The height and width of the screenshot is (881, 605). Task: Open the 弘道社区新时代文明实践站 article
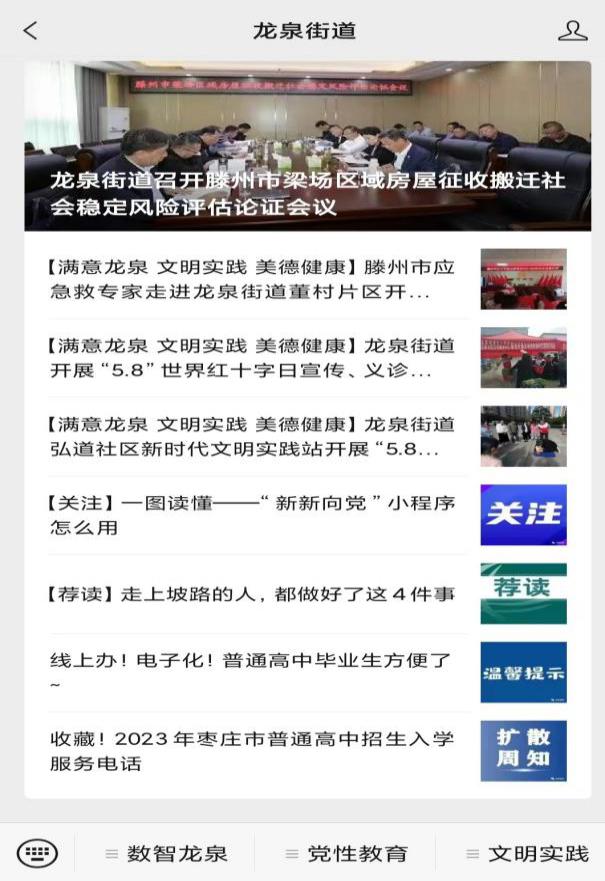tap(252, 436)
